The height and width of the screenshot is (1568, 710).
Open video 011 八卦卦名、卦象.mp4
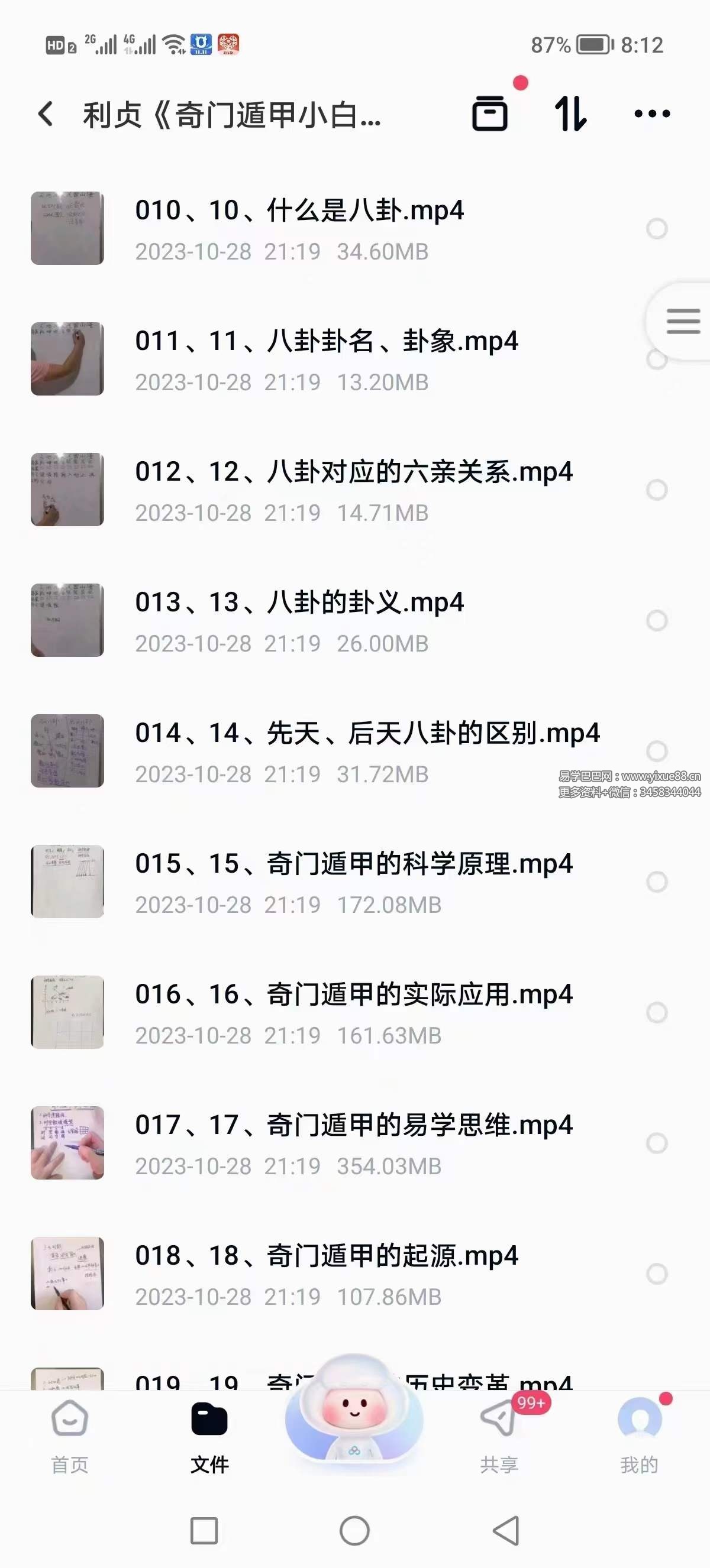coord(327,342)
